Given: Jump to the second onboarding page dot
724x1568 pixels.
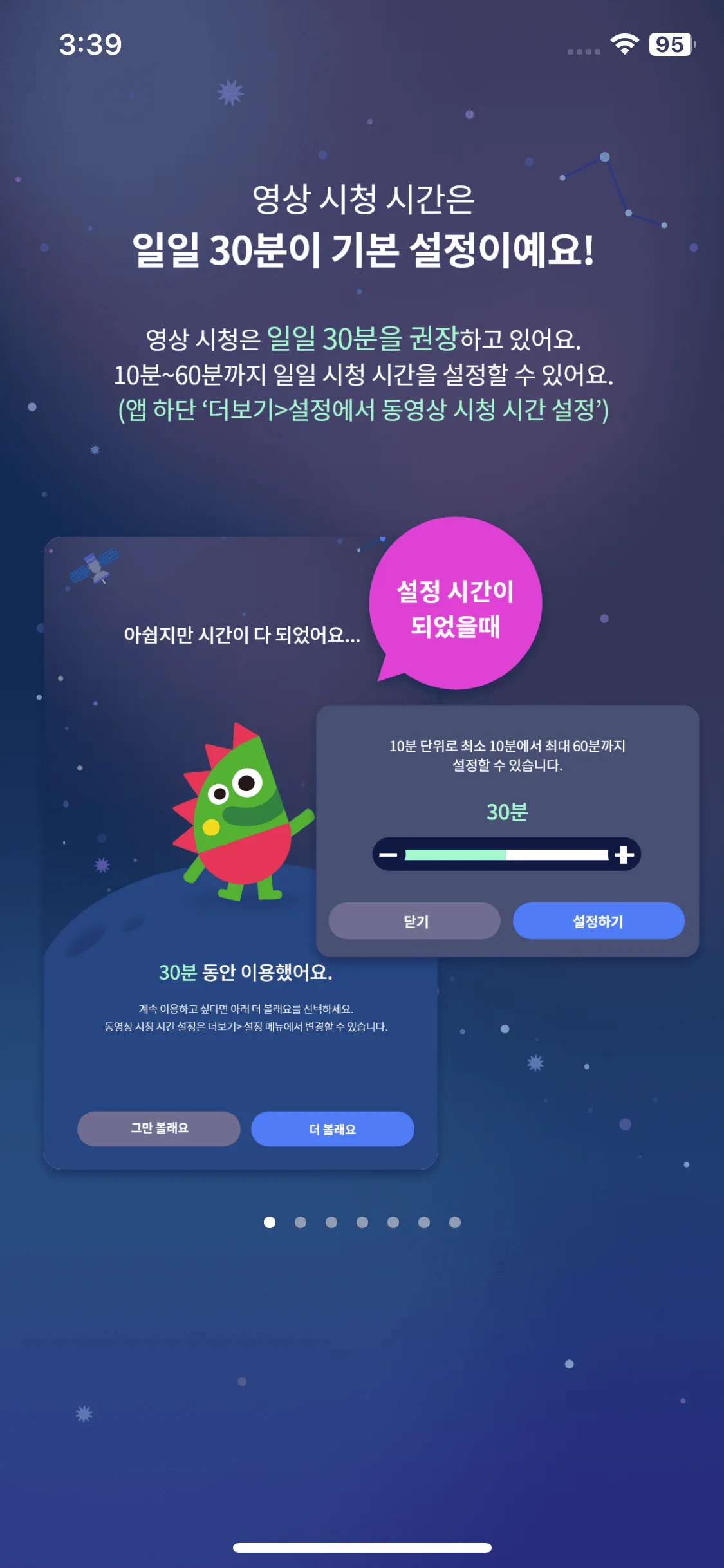Looking at the screenshot, I should pyautogui.click(x=301, y=1222).
